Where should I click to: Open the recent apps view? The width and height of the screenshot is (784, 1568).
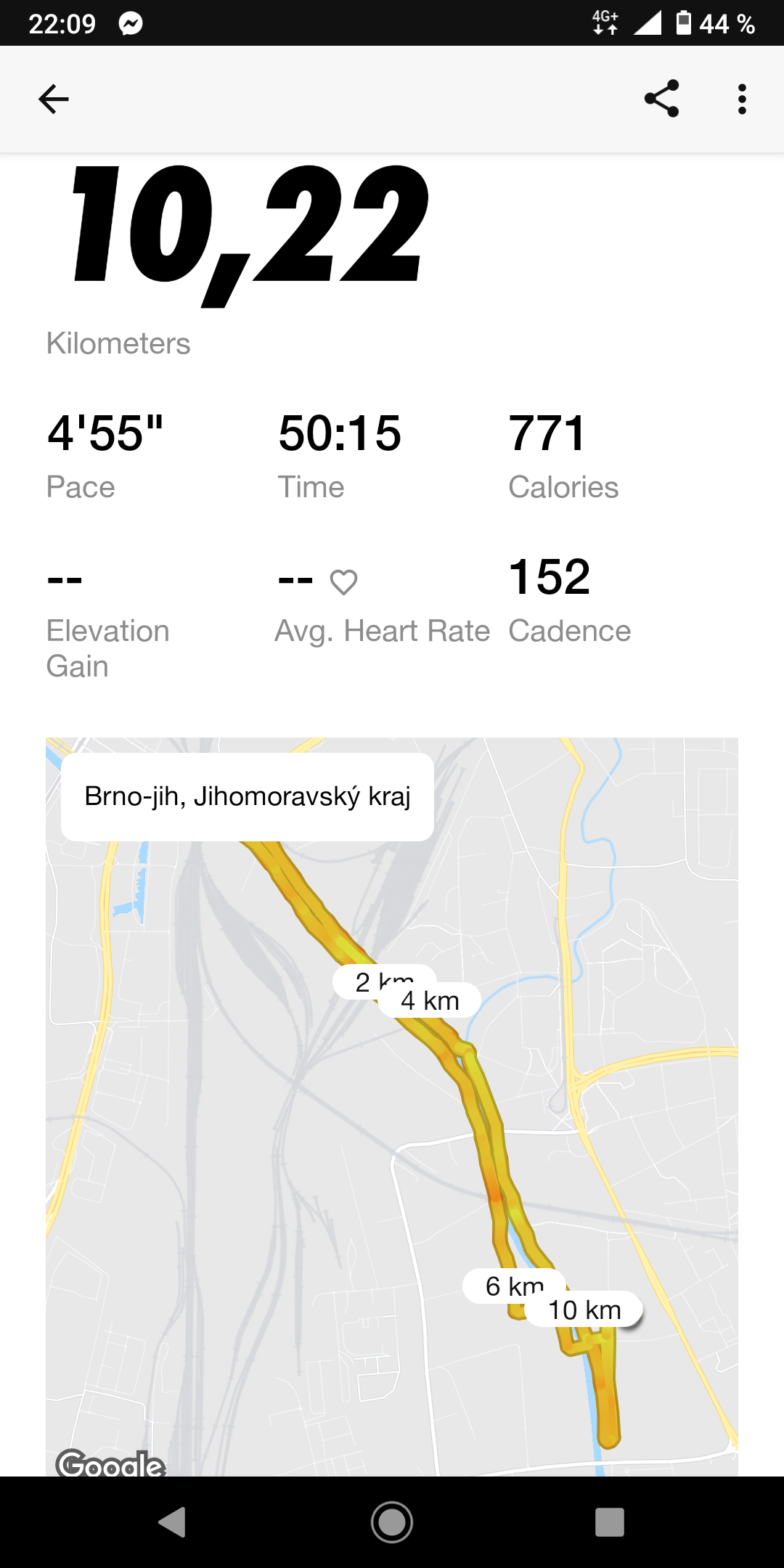click(609, 1522)
